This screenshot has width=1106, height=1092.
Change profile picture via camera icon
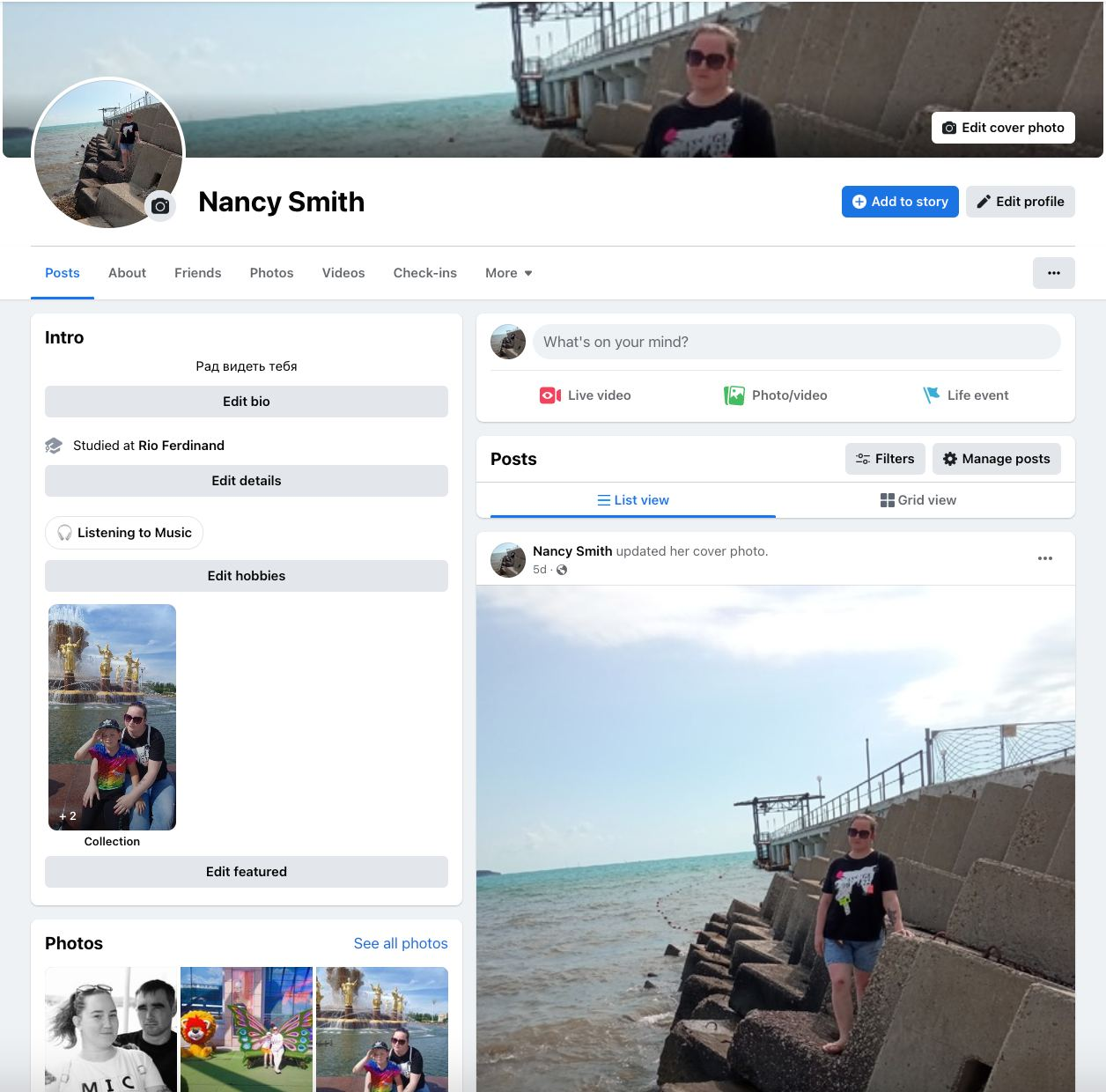coord(159,206)
